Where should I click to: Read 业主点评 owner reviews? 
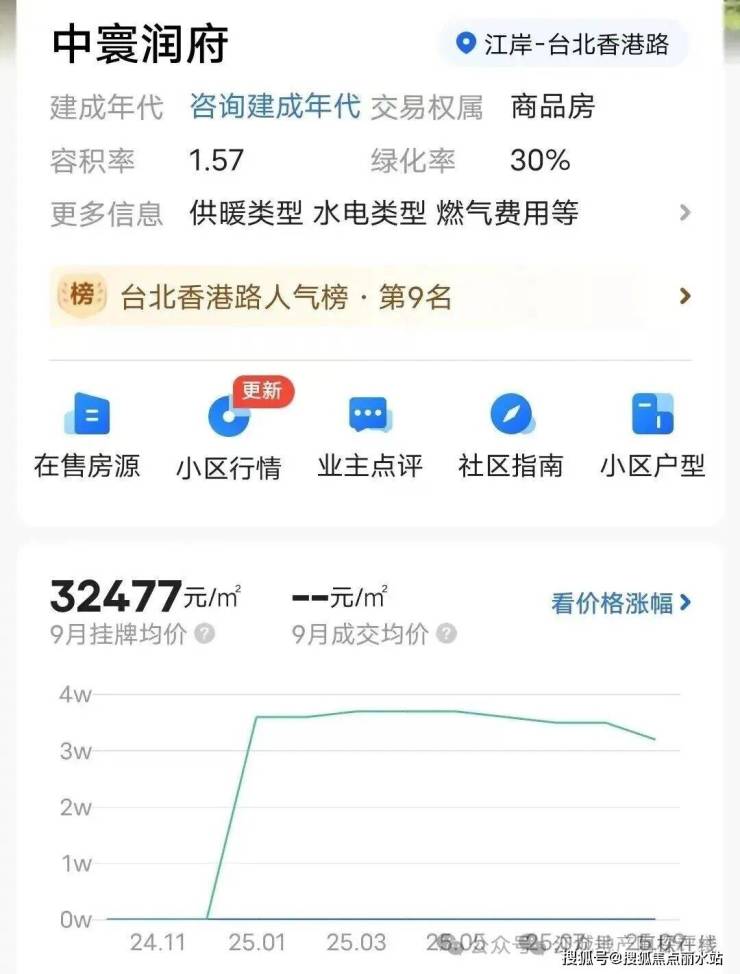(x=370, y=435)
